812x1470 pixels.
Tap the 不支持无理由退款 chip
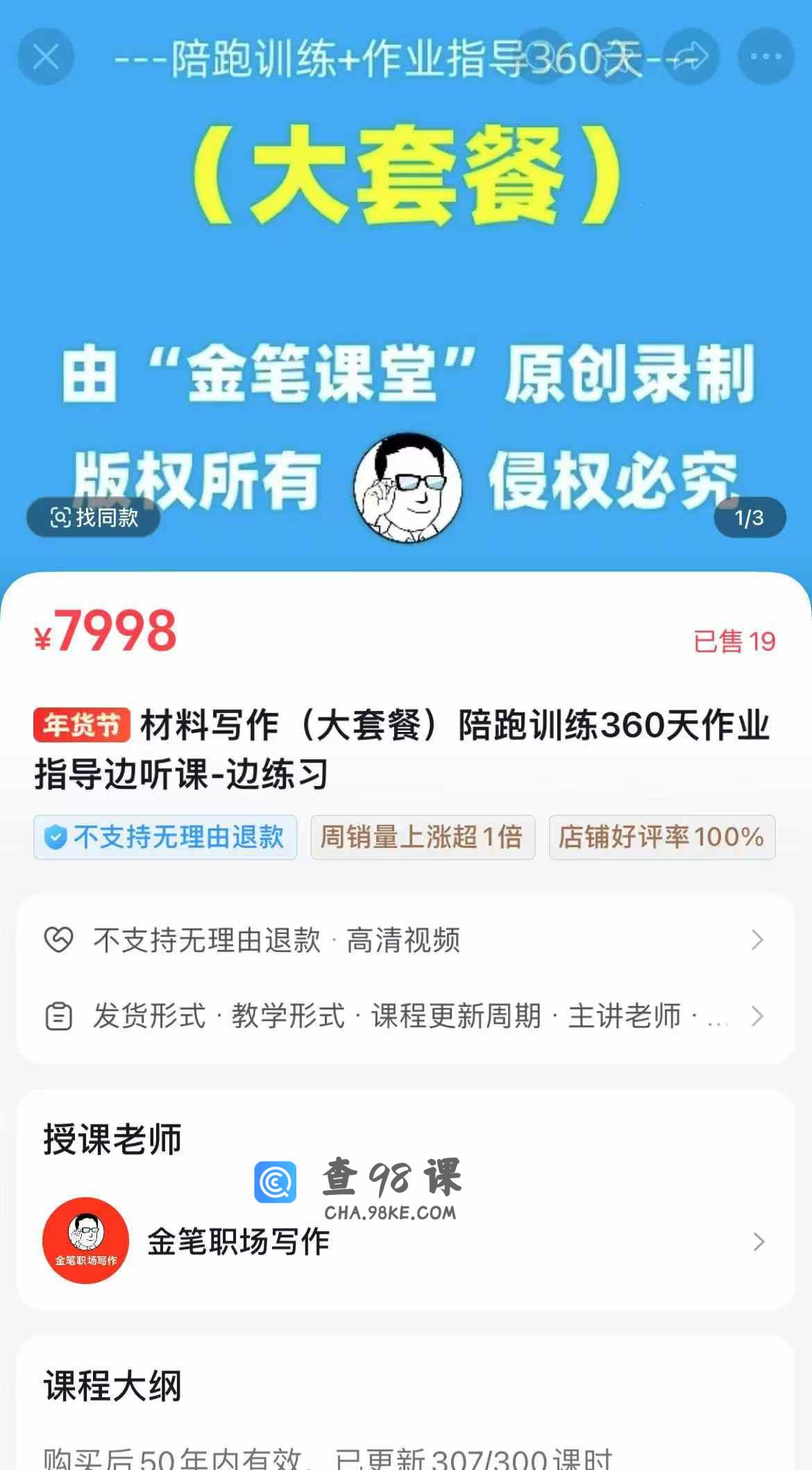(x=165, y=837)
